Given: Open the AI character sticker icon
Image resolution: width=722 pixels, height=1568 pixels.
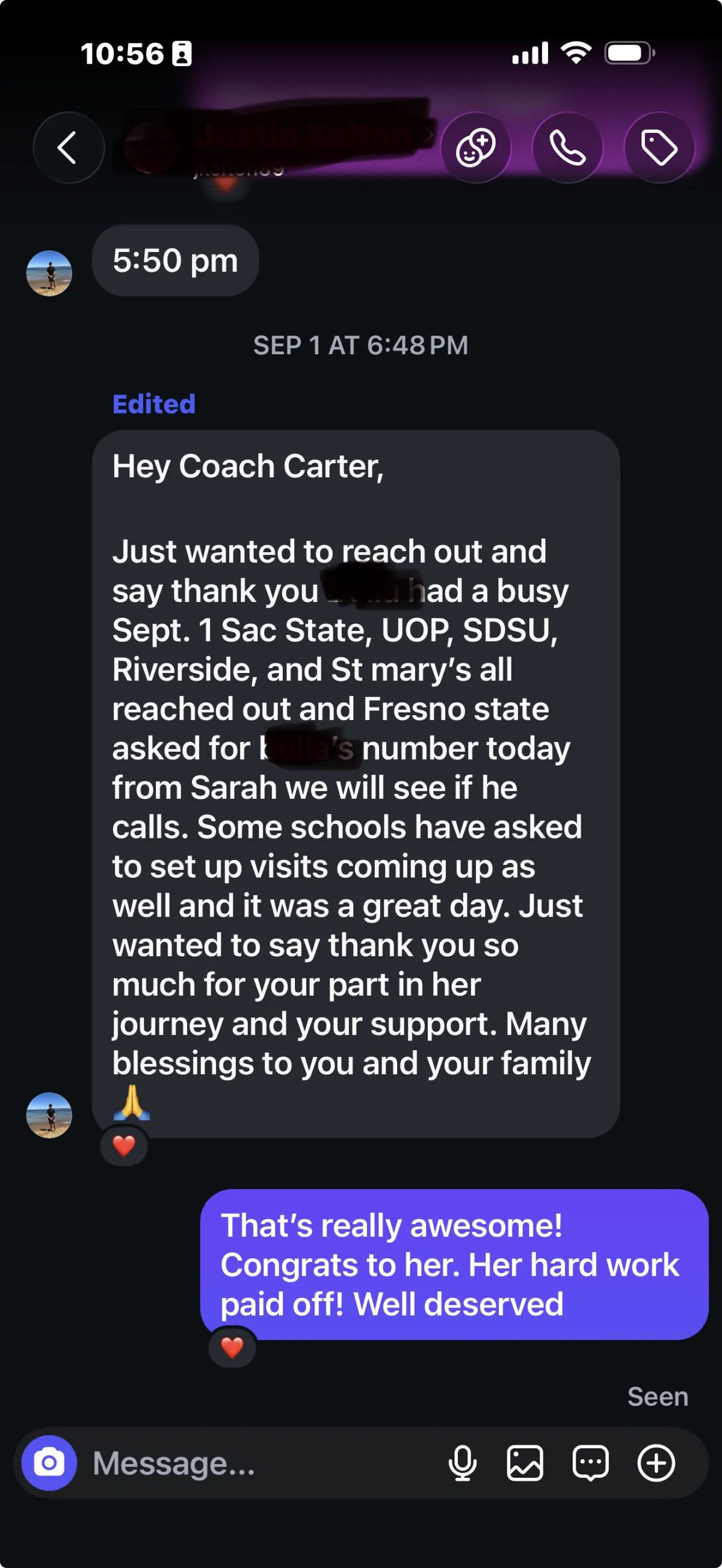Looking at the screenshot, I should [x=475, y=147].
